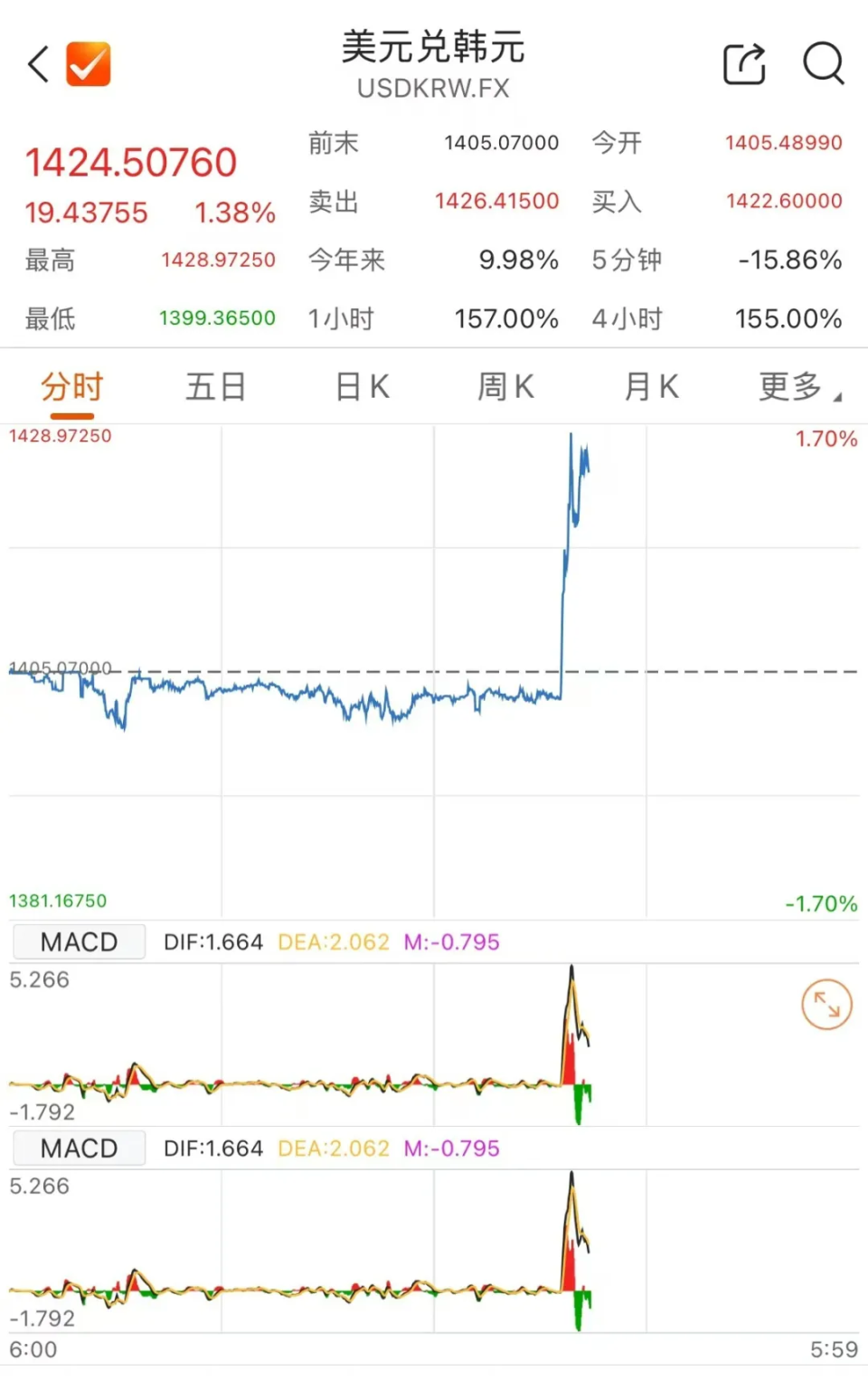Switch to the 五日 five-day chart
868x1380 pixels.
[x=216, y=387]
